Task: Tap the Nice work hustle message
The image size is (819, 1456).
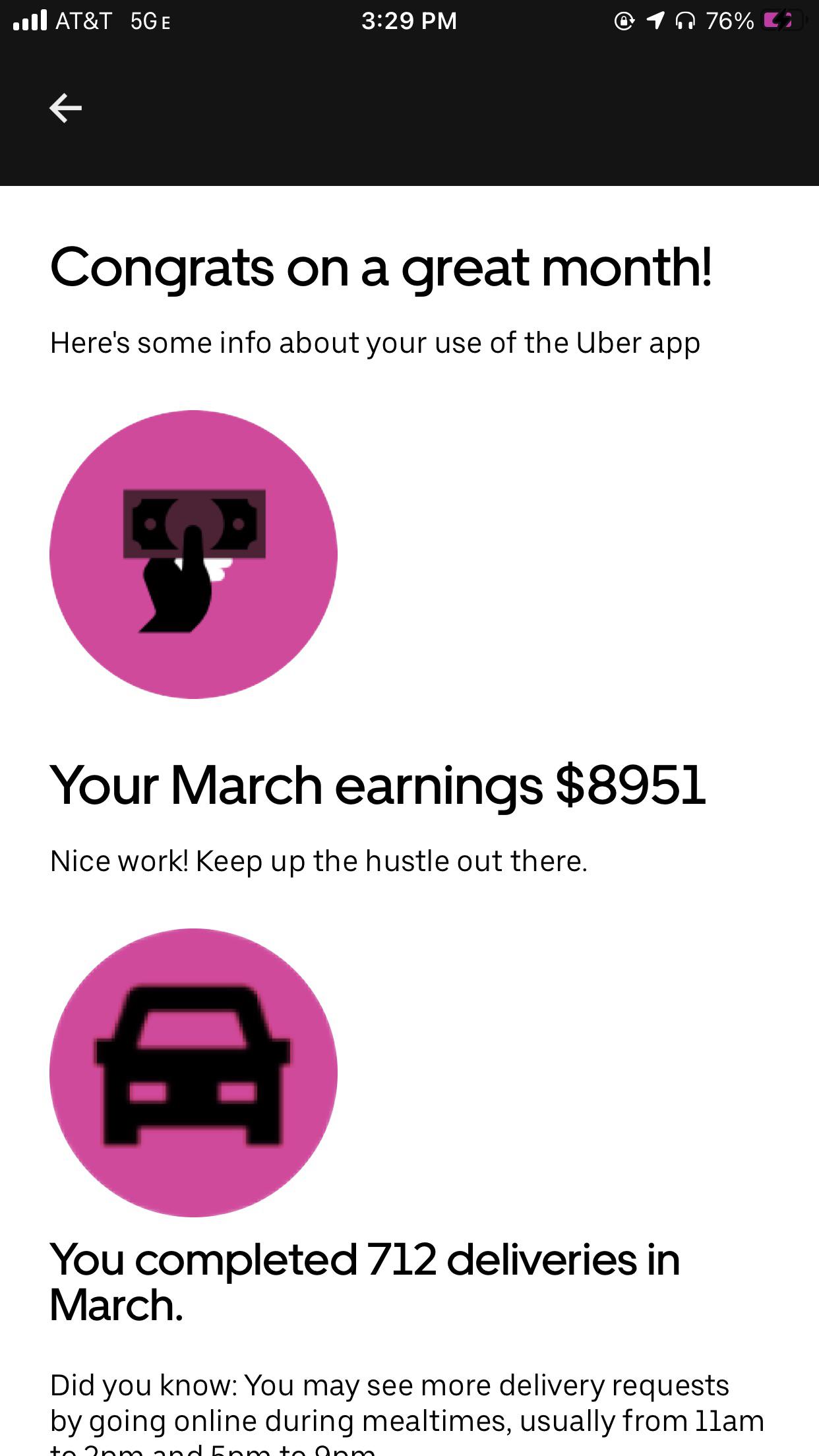Action: pyautogui.click(x=319, y=860)
